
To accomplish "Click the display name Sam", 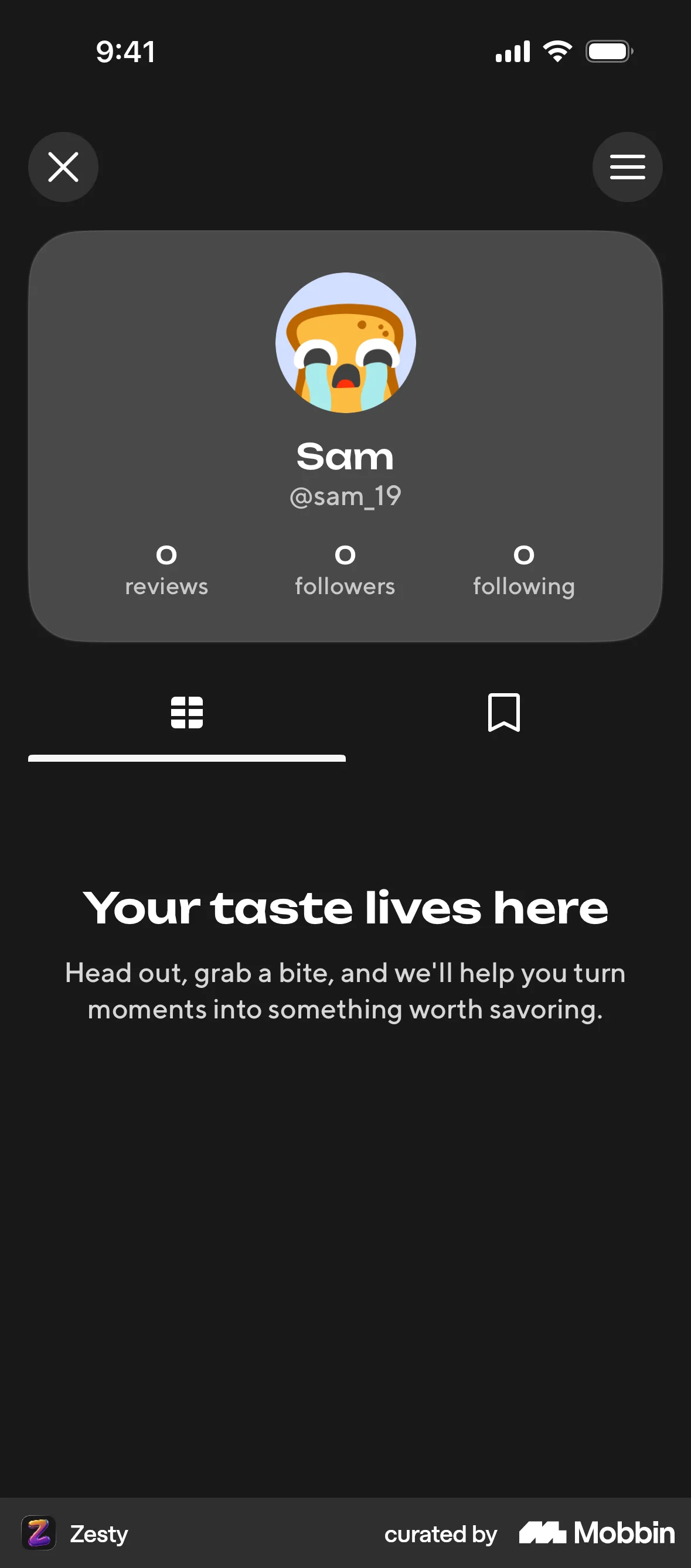I will click(345, 456).
